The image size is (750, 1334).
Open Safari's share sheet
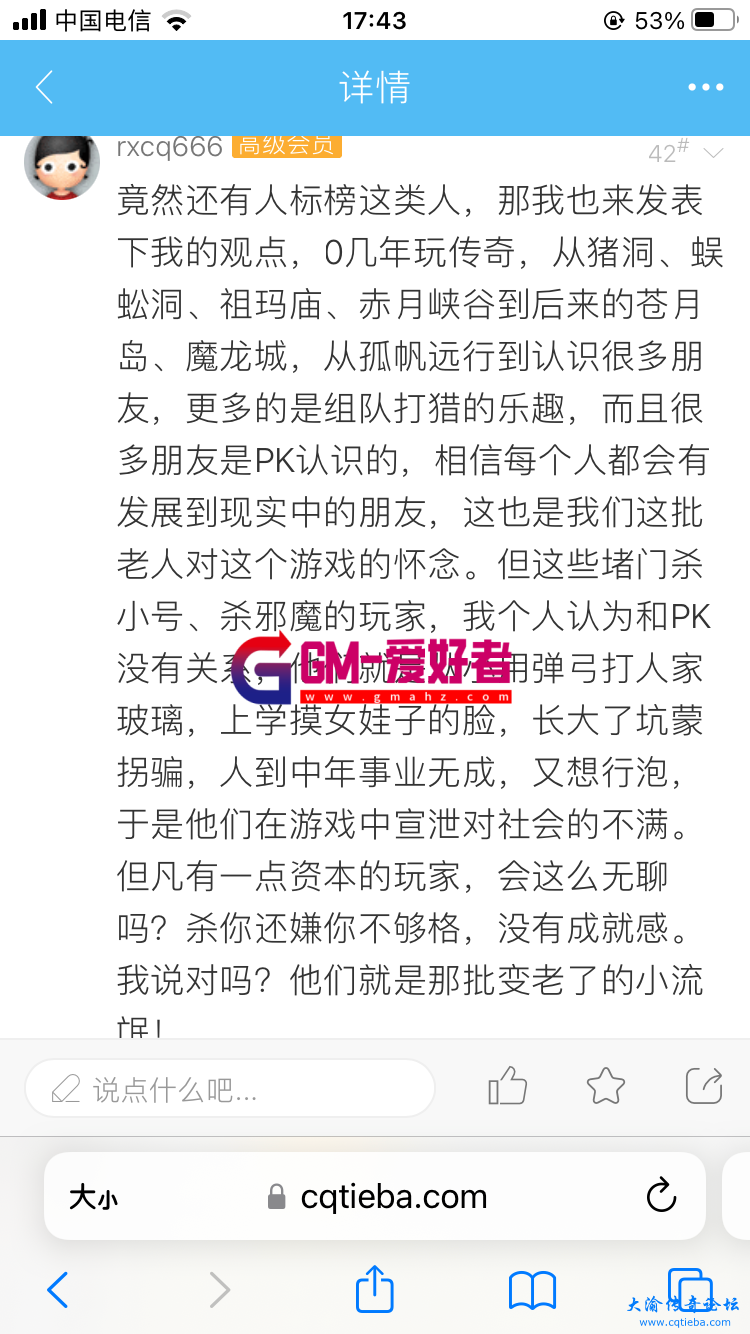(x=375, y=1288)
